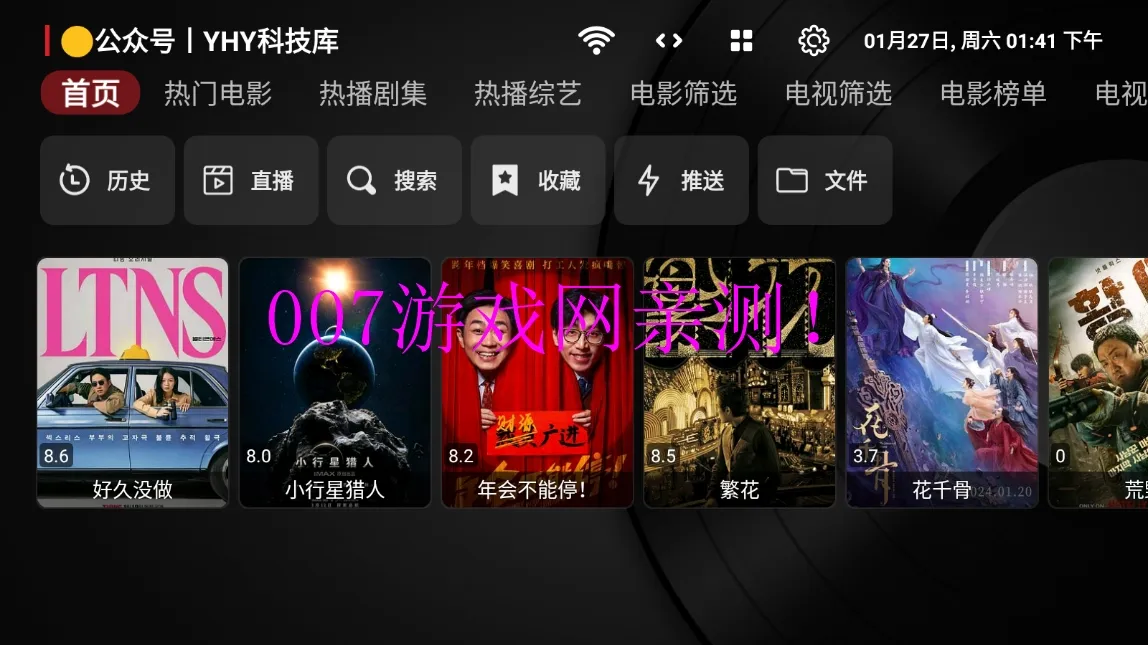The image size is (1148, 645).
Task: Open settings gear icon
Action: point(814,40)
